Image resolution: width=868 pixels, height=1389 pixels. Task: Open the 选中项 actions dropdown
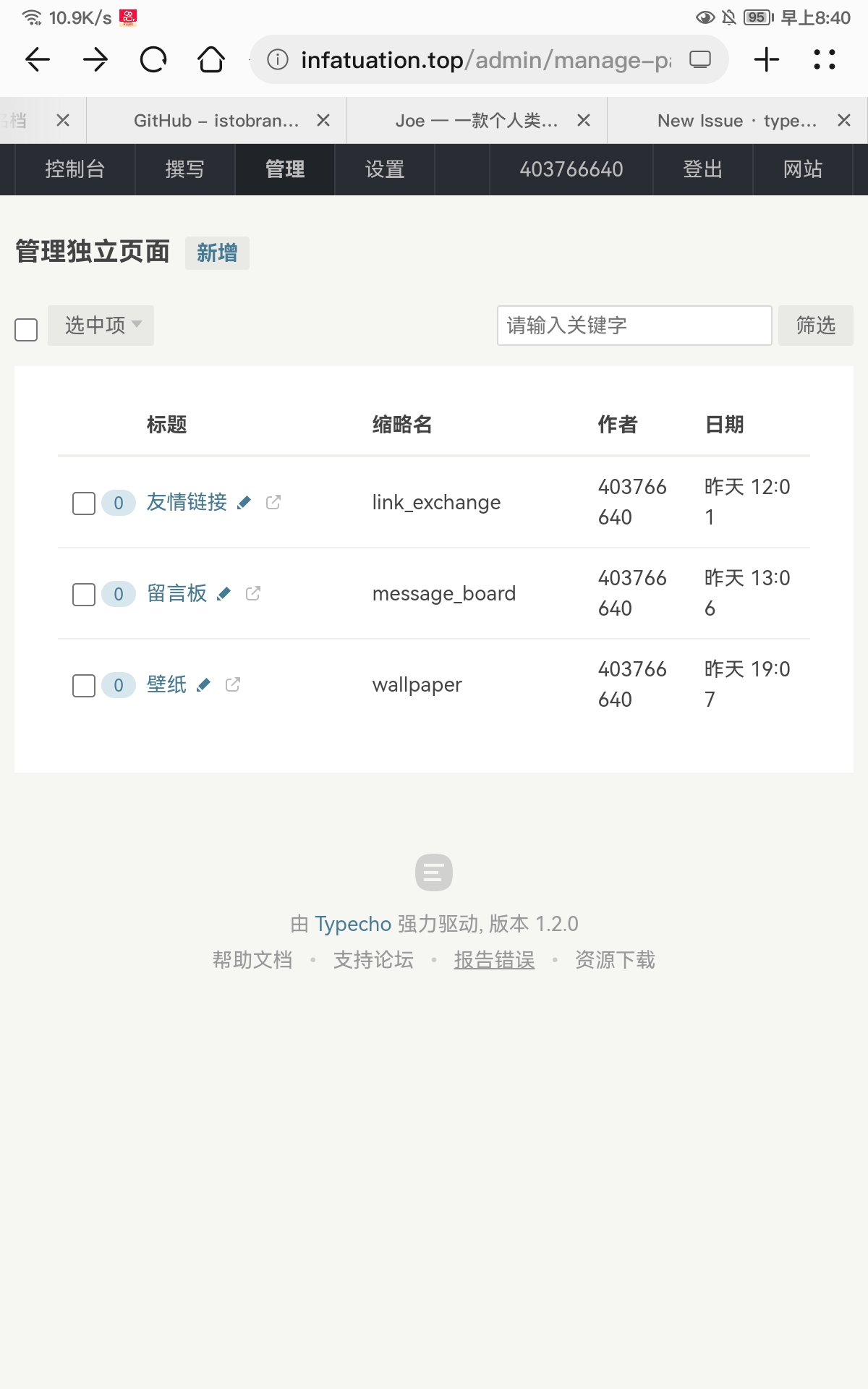pyautogui.click(x=100, y=326)
